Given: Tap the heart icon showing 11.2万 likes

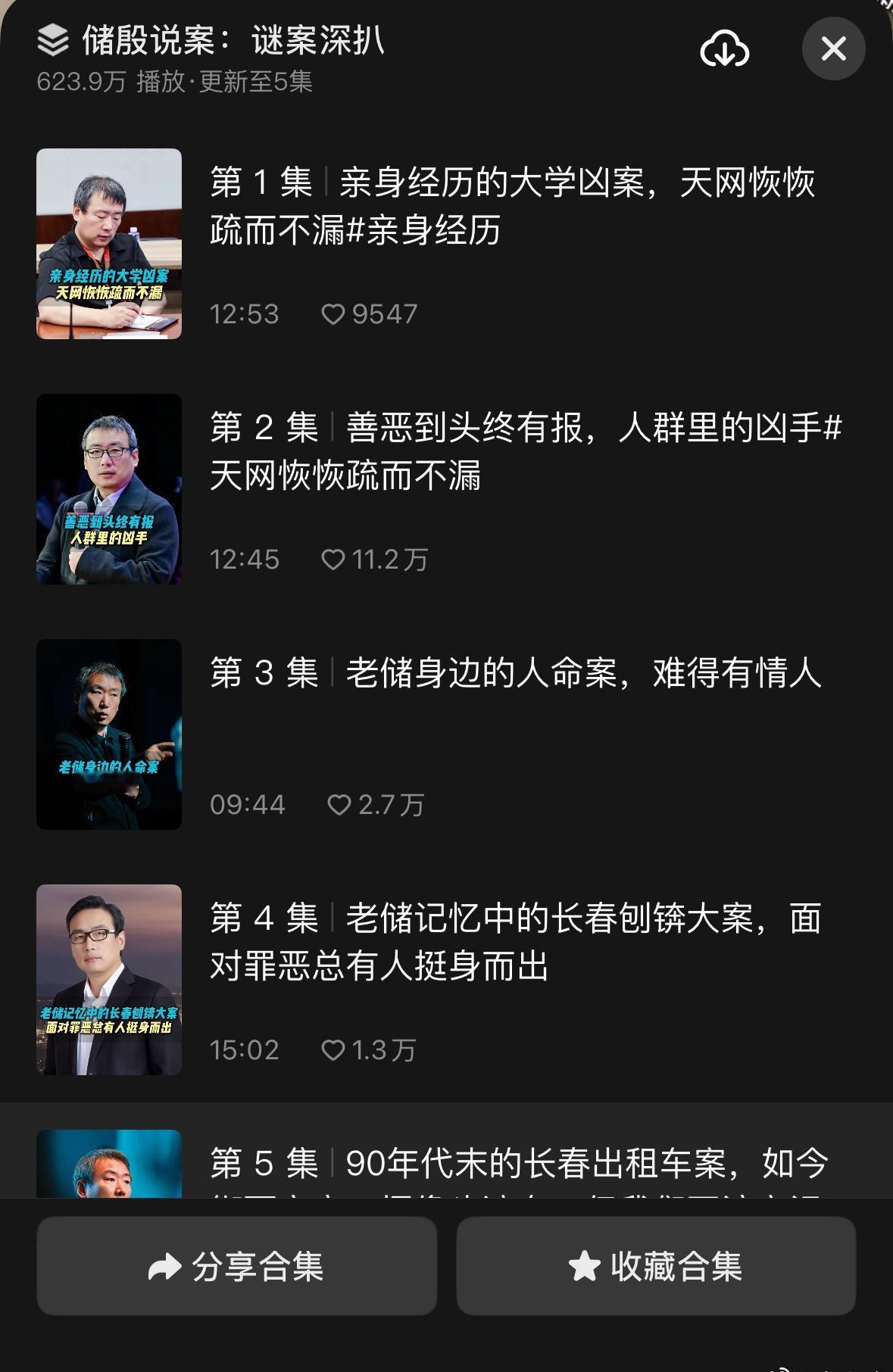Looking at the screenshot, I should click(333, 559).
